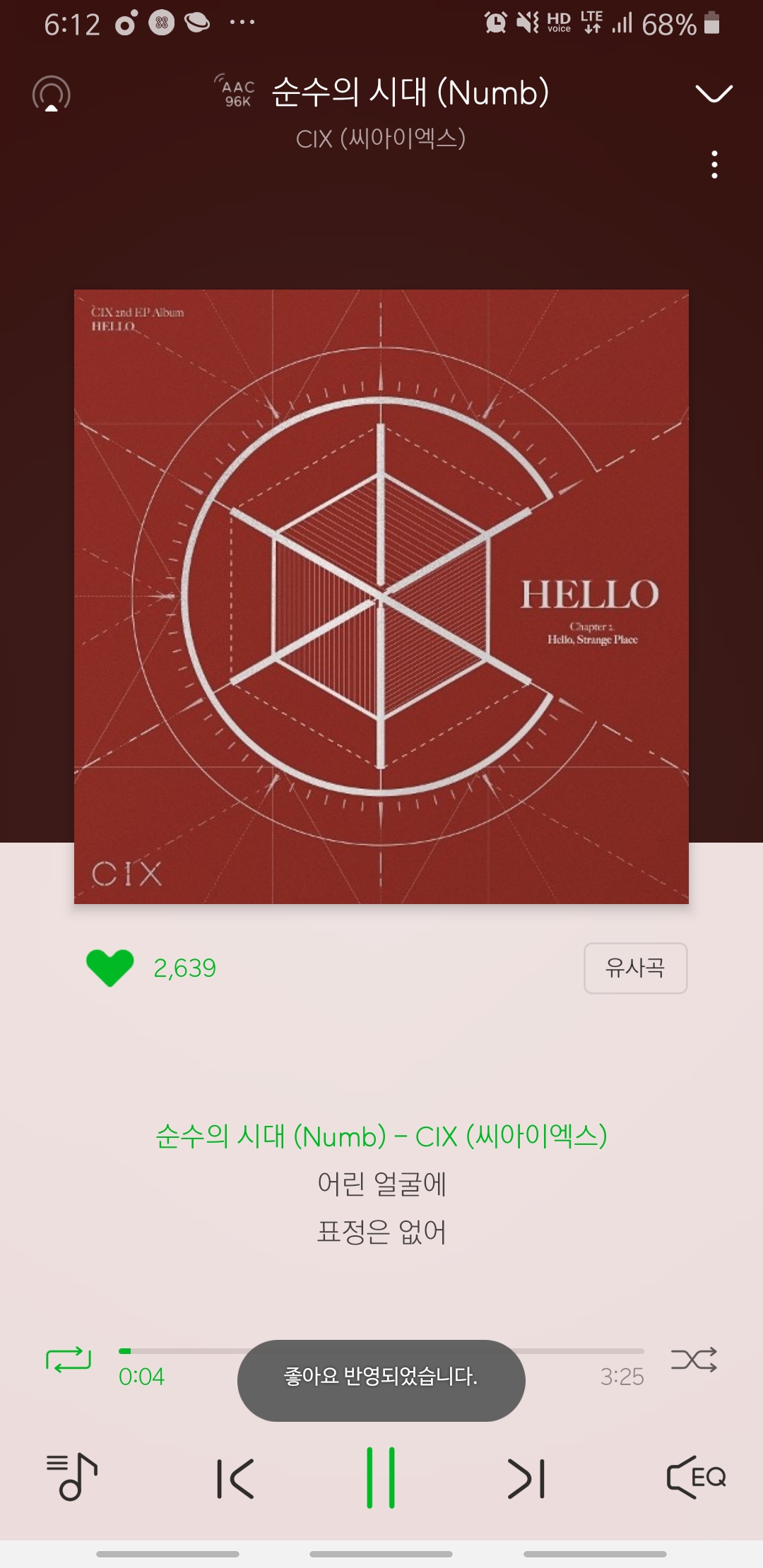This screenshot has width=763, height=1568.
Task: Open the song title 순수의 시대 (Numb) details
Action: (x=408, y=92)
